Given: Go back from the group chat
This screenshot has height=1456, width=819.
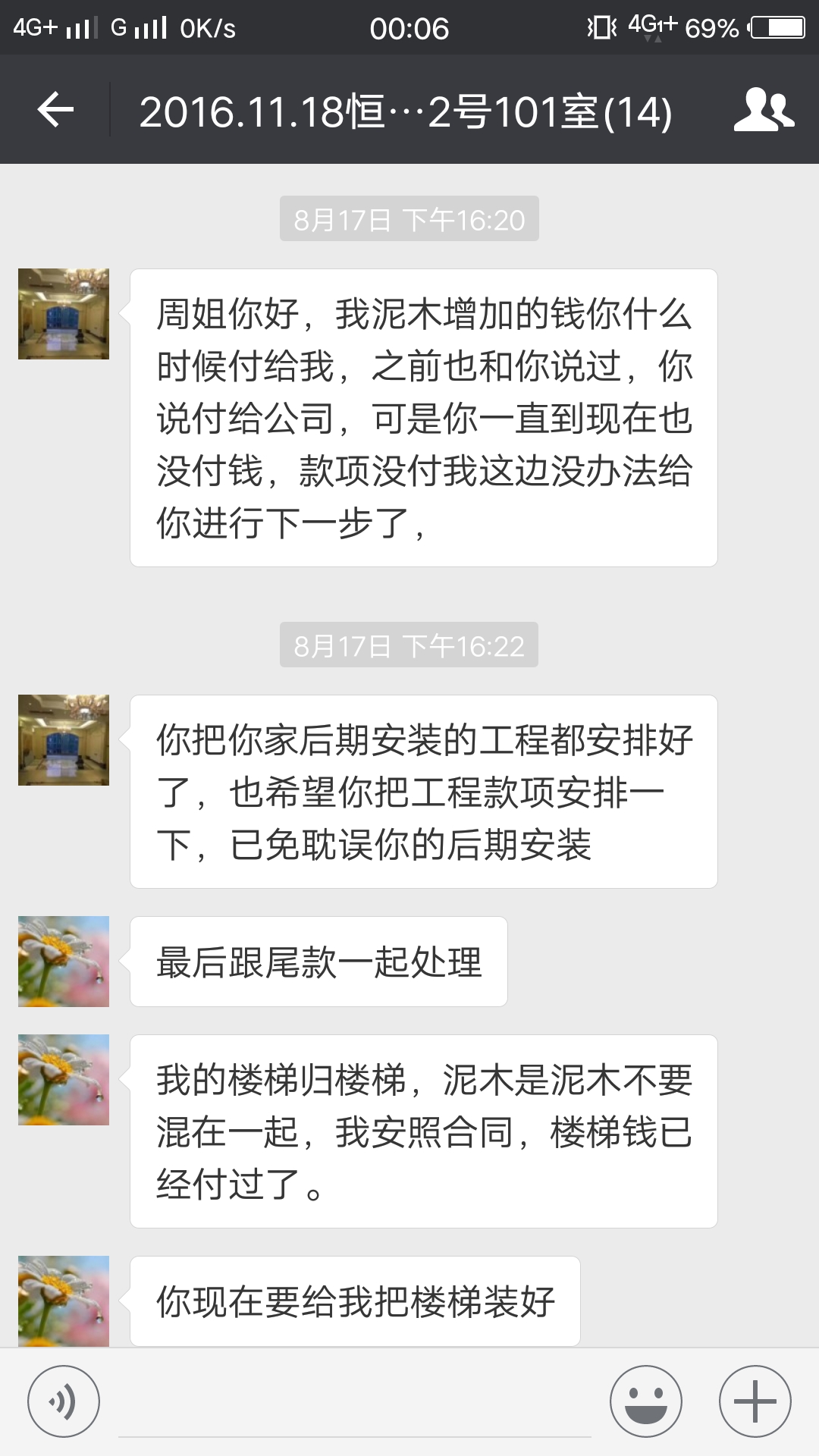Looking at the screenshot, I should pyautogui.click(x=55, y=111).
